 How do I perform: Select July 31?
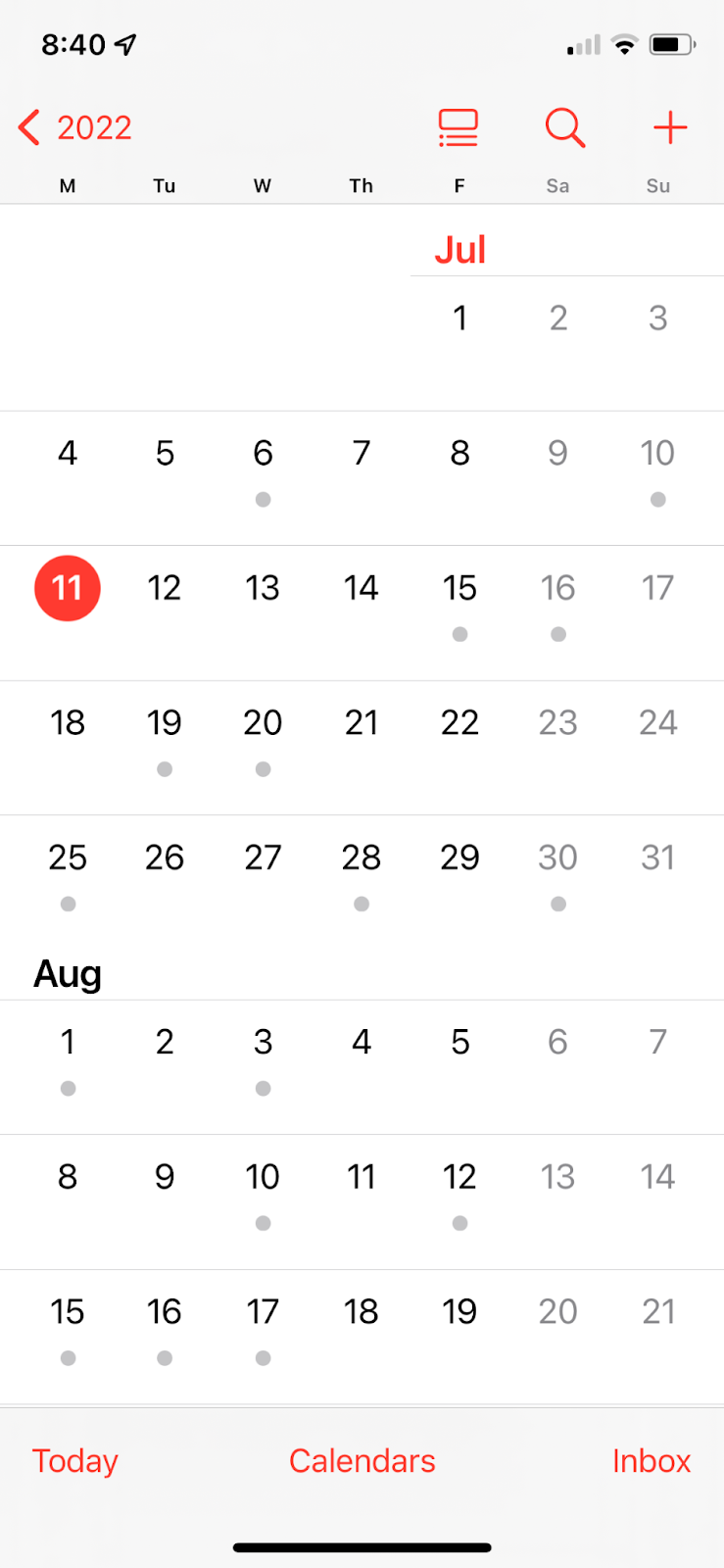click(x=657, y=858)
